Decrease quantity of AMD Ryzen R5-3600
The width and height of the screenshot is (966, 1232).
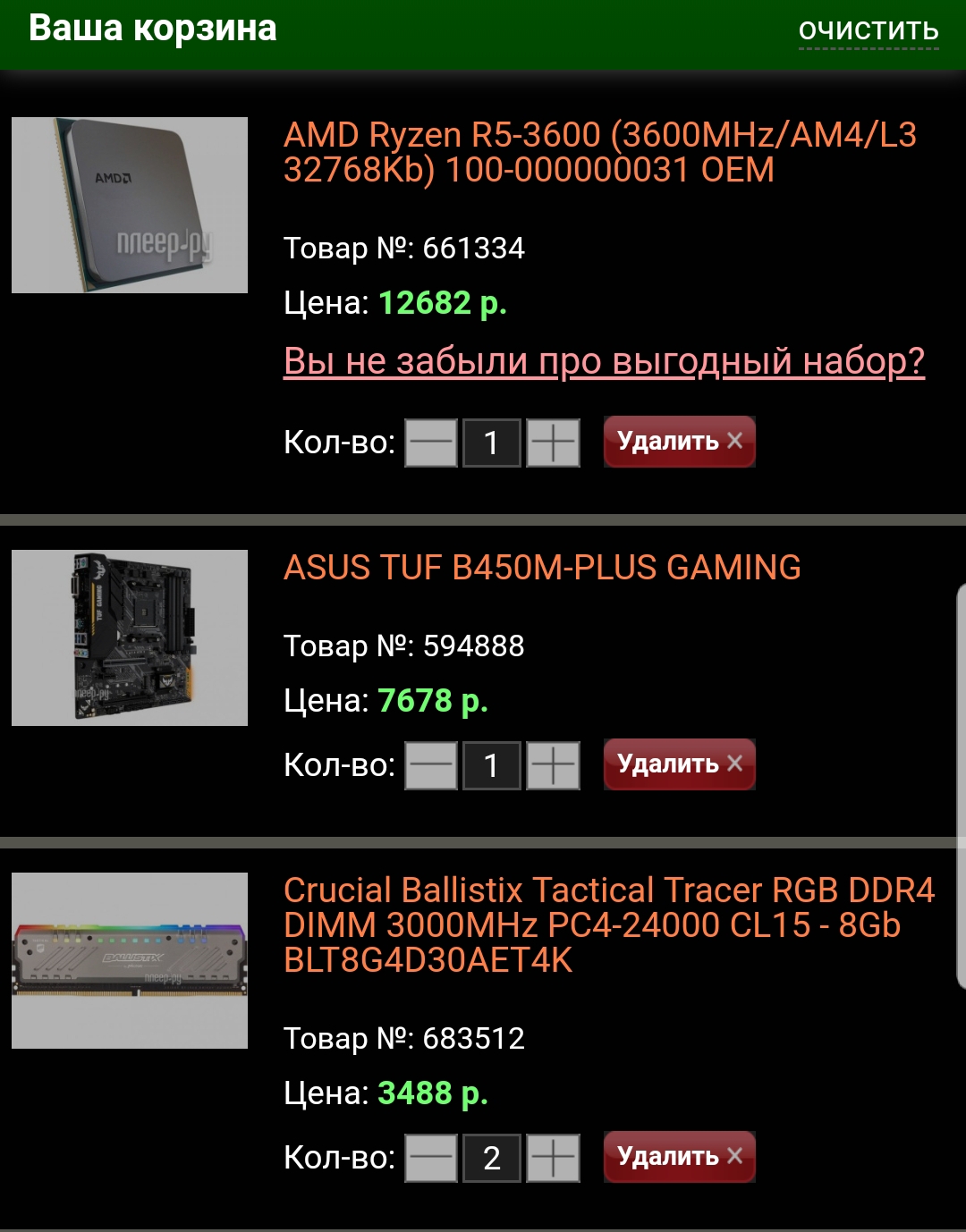[431, 443]
